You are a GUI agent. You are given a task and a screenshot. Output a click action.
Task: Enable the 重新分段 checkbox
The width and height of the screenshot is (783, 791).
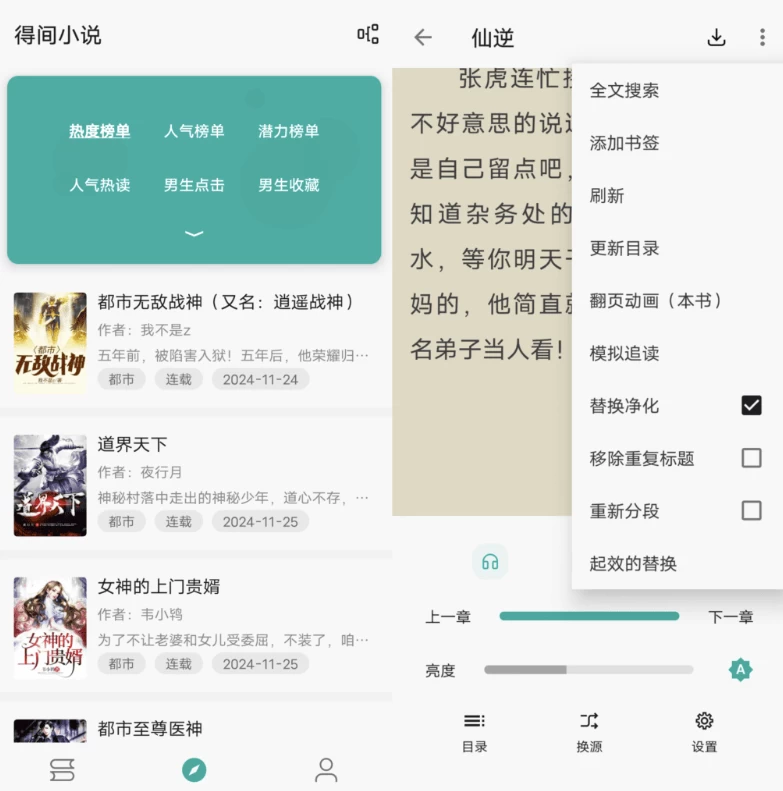tap(751, 510)
